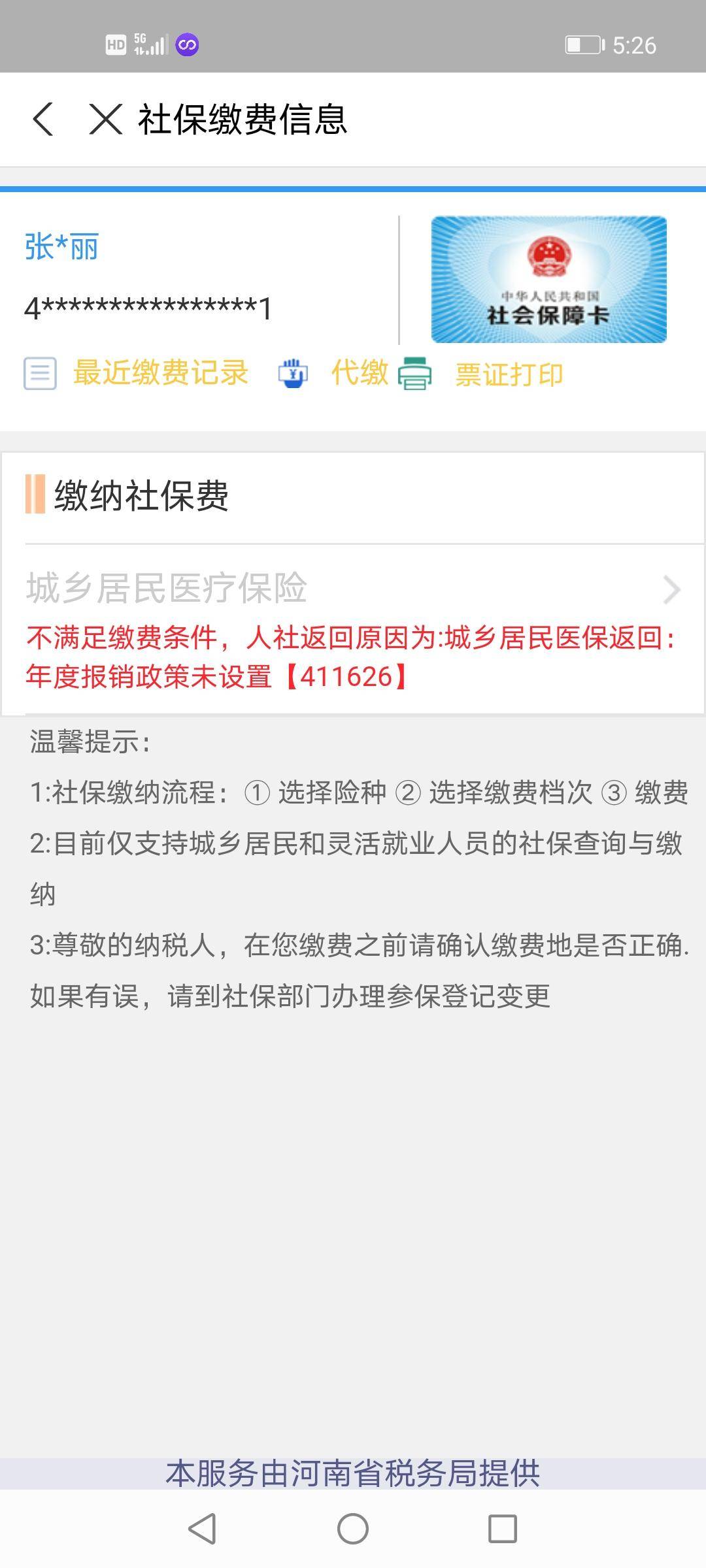Tap the system home button

click(353, 1529)
